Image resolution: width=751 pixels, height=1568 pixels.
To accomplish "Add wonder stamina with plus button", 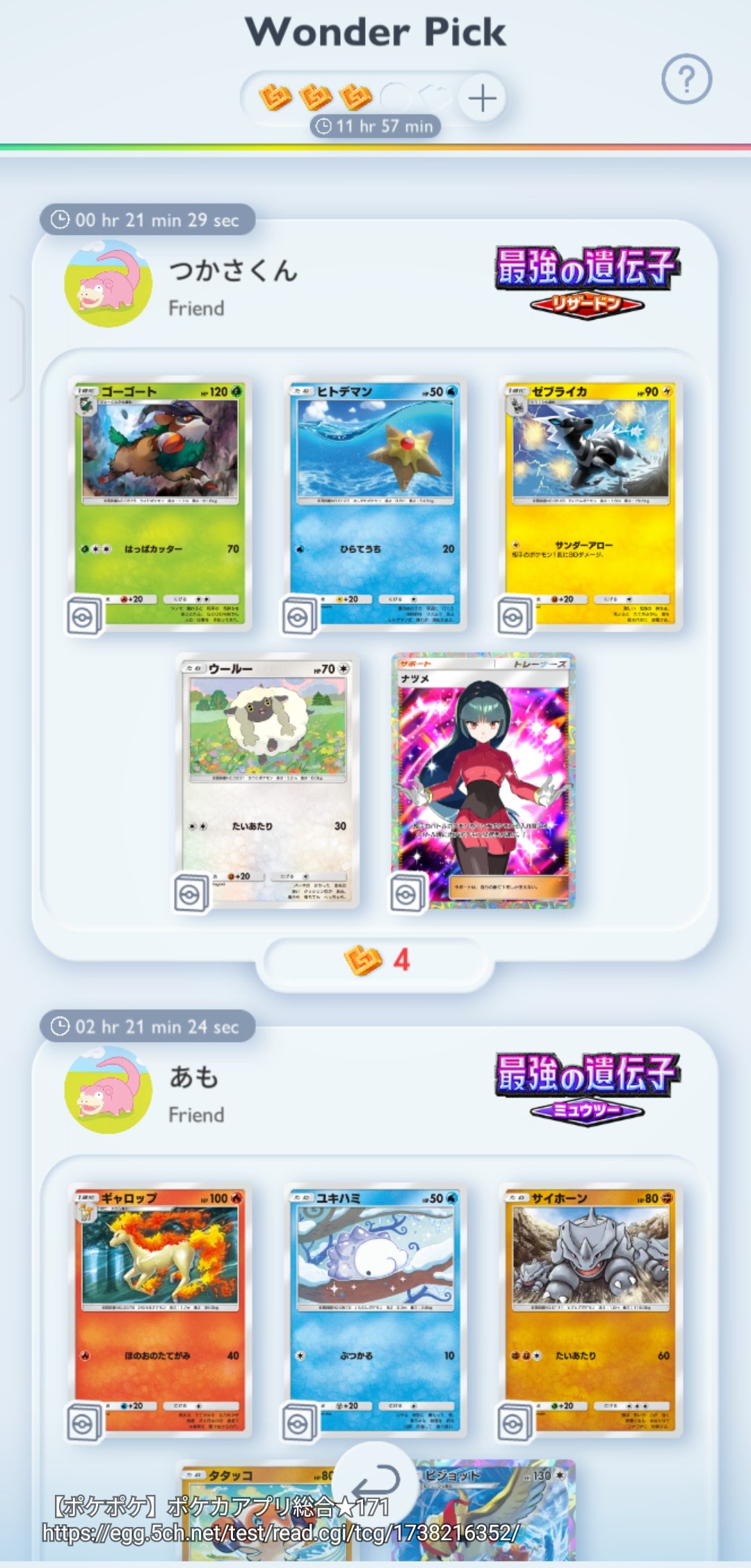I will [482, 98].
